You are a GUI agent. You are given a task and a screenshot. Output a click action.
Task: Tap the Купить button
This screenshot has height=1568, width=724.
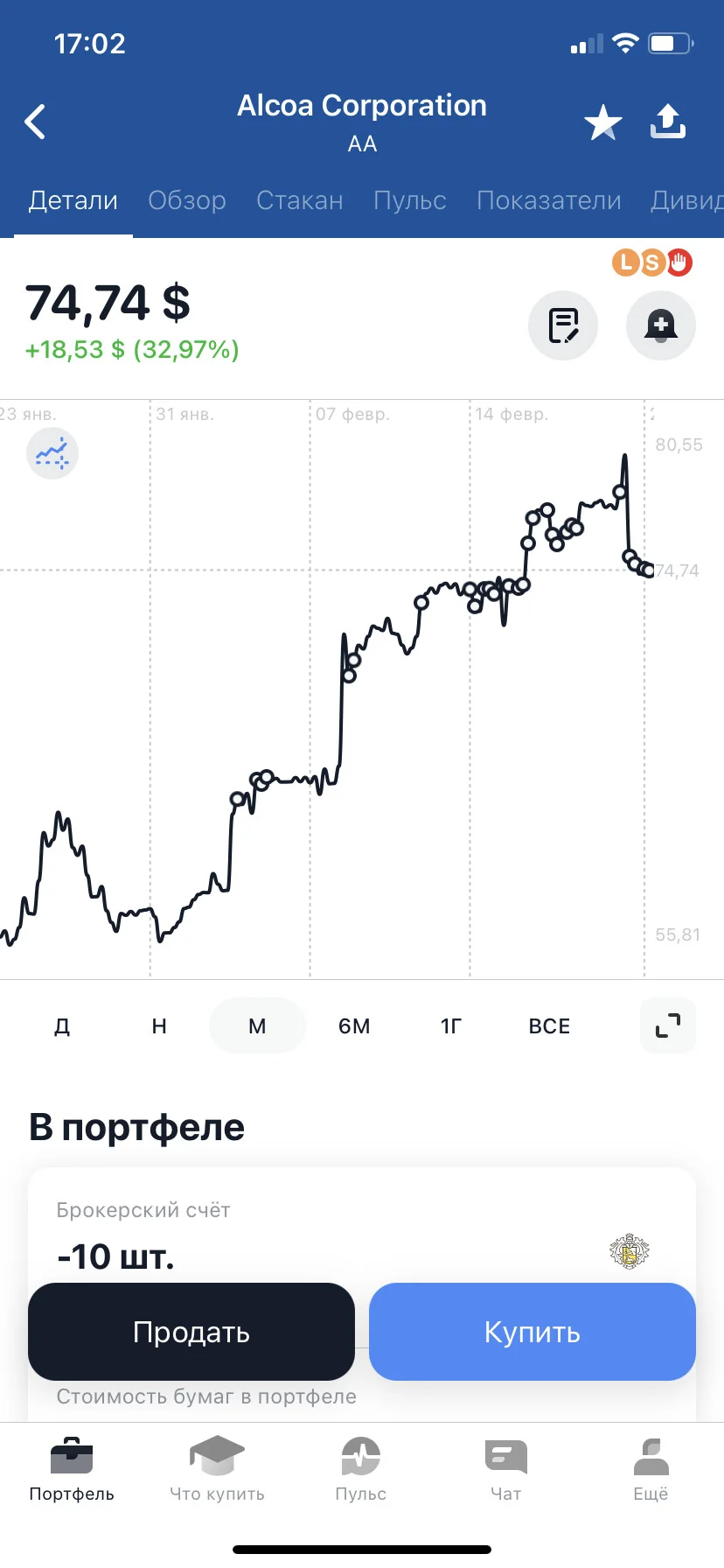click(533, 1332)
